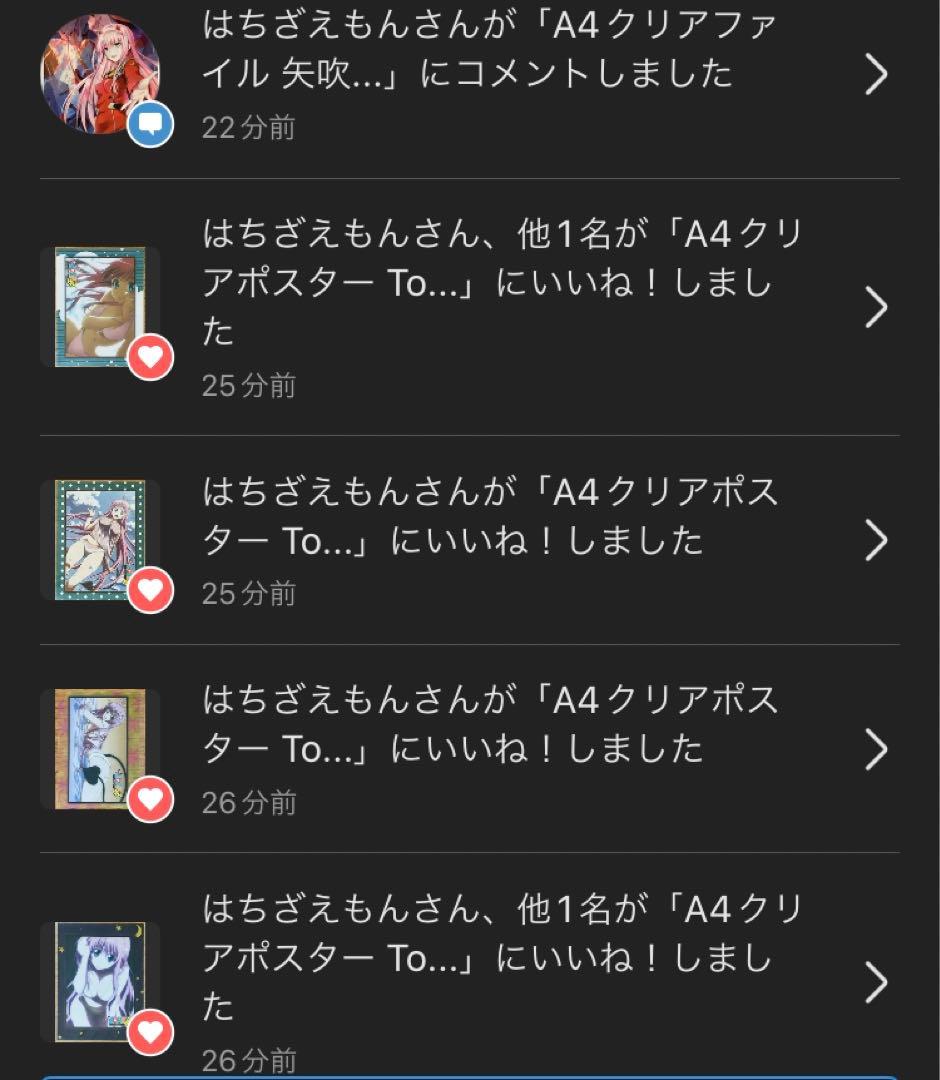940x1080 pixels.
Task: Click the heart badge on the 26分前 notification
Action: [x=148, y=795]
